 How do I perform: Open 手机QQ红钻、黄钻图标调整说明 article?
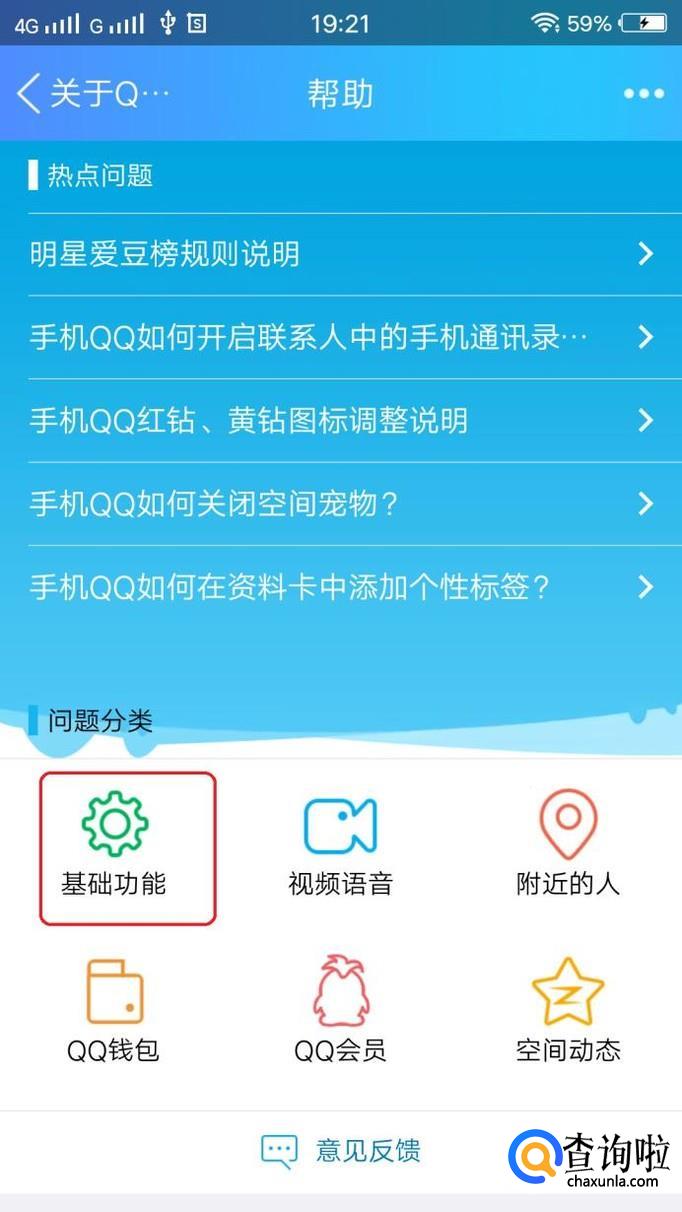(x=340, y=420)
